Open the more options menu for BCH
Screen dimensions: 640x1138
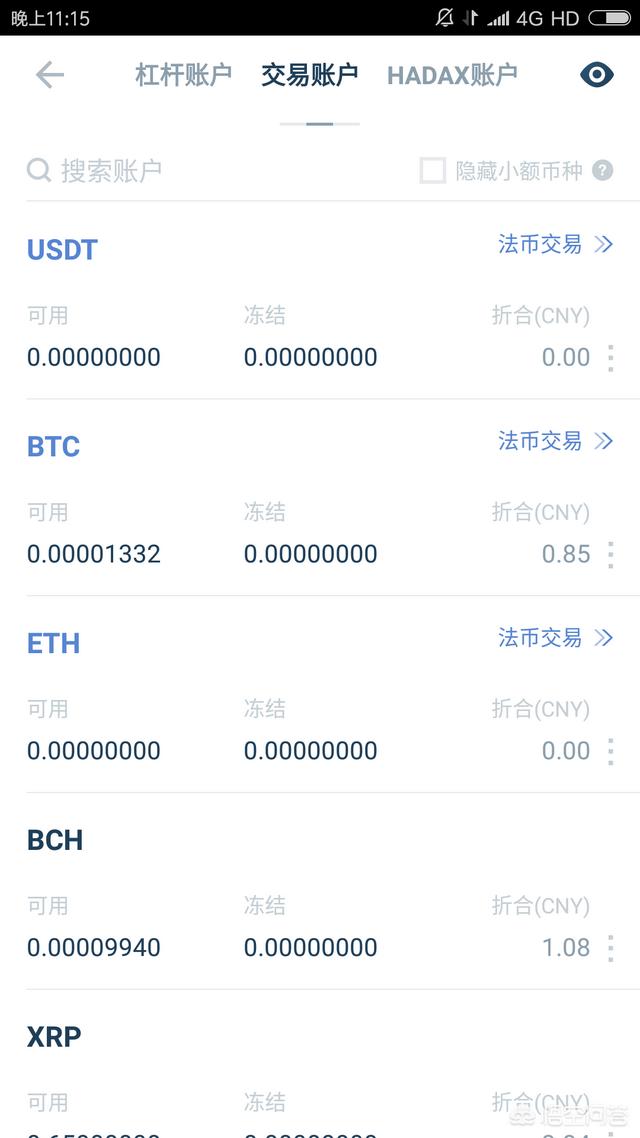click(x=611, y=947)
